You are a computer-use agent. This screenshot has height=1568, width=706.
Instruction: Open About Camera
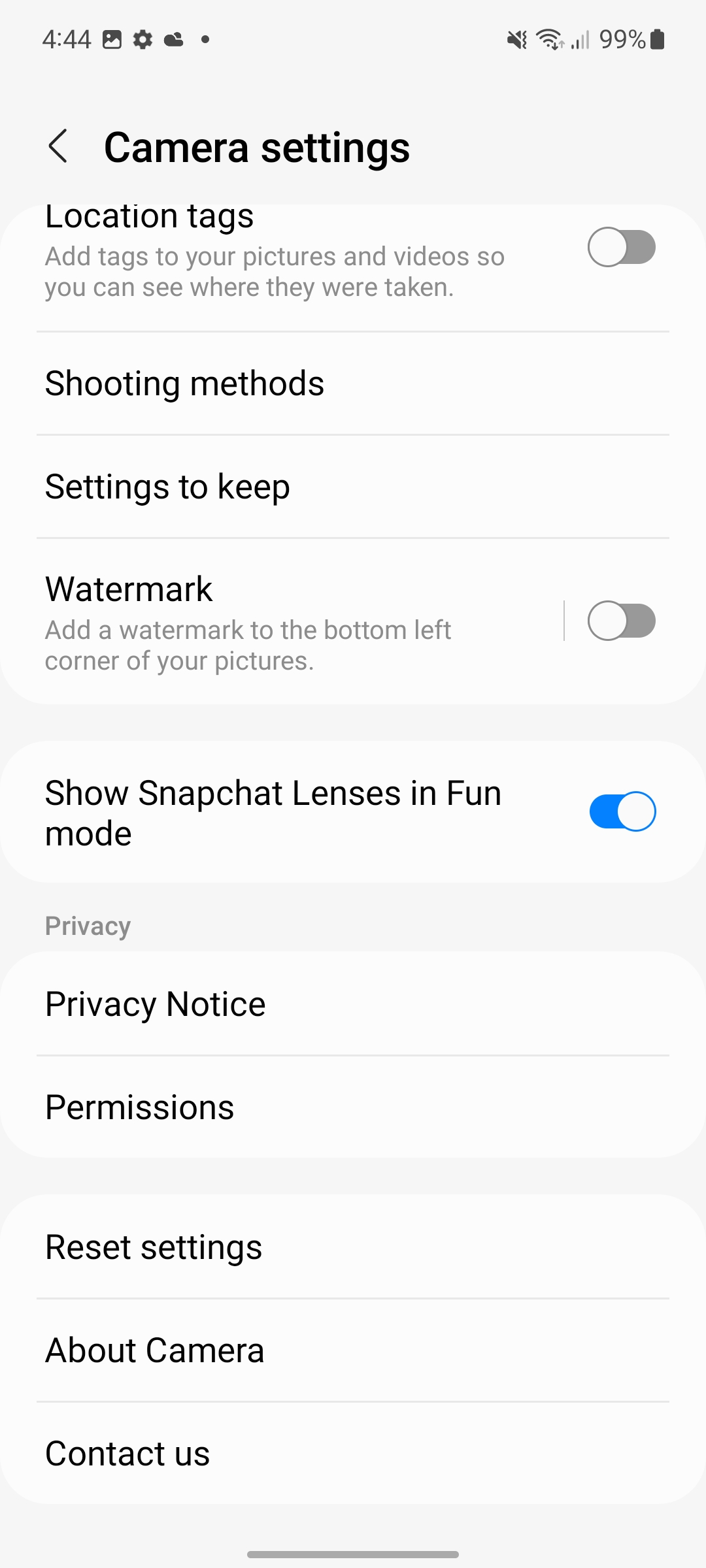coord(353,1350)
